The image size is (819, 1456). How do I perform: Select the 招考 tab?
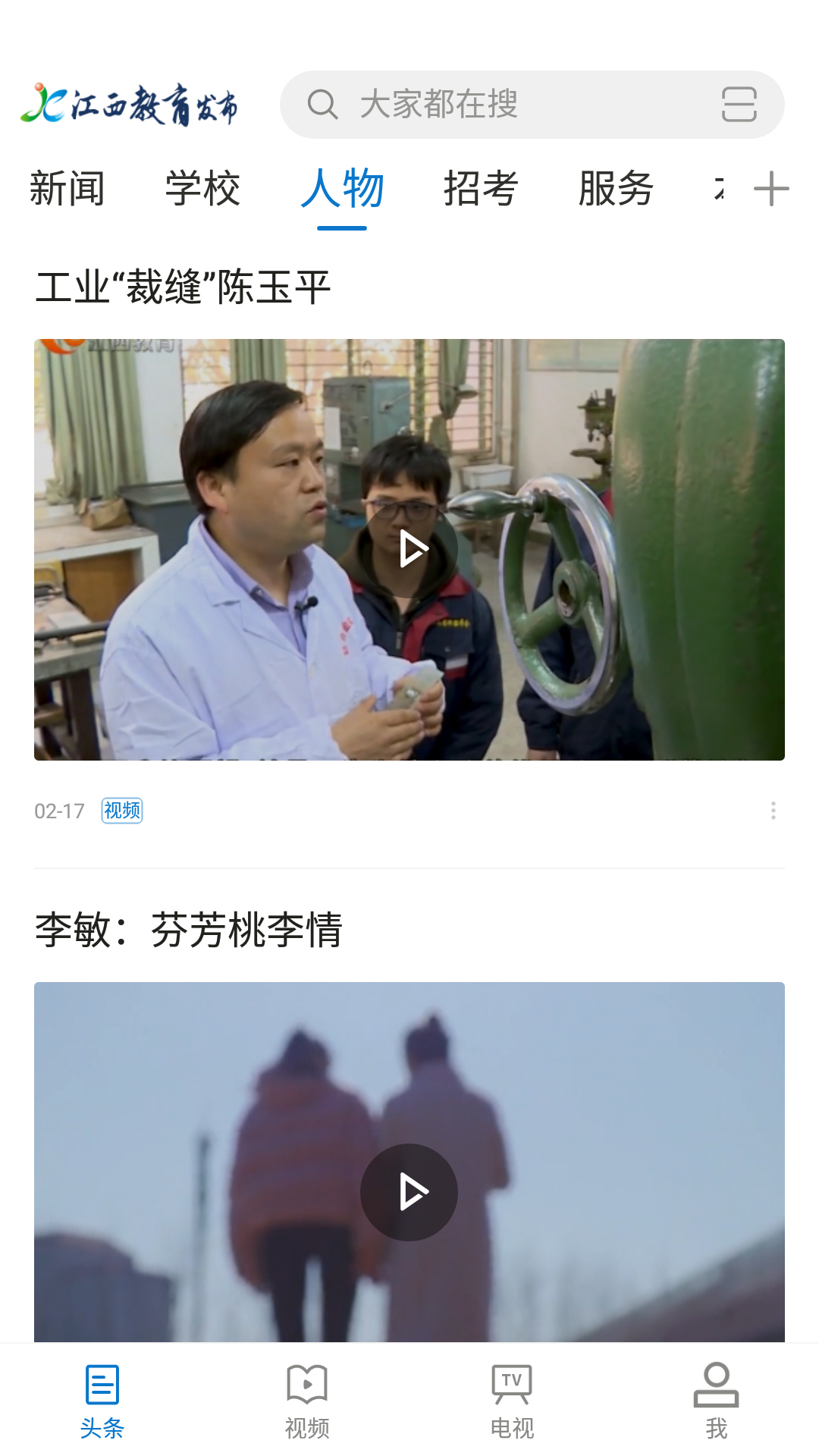click(481, 189)
